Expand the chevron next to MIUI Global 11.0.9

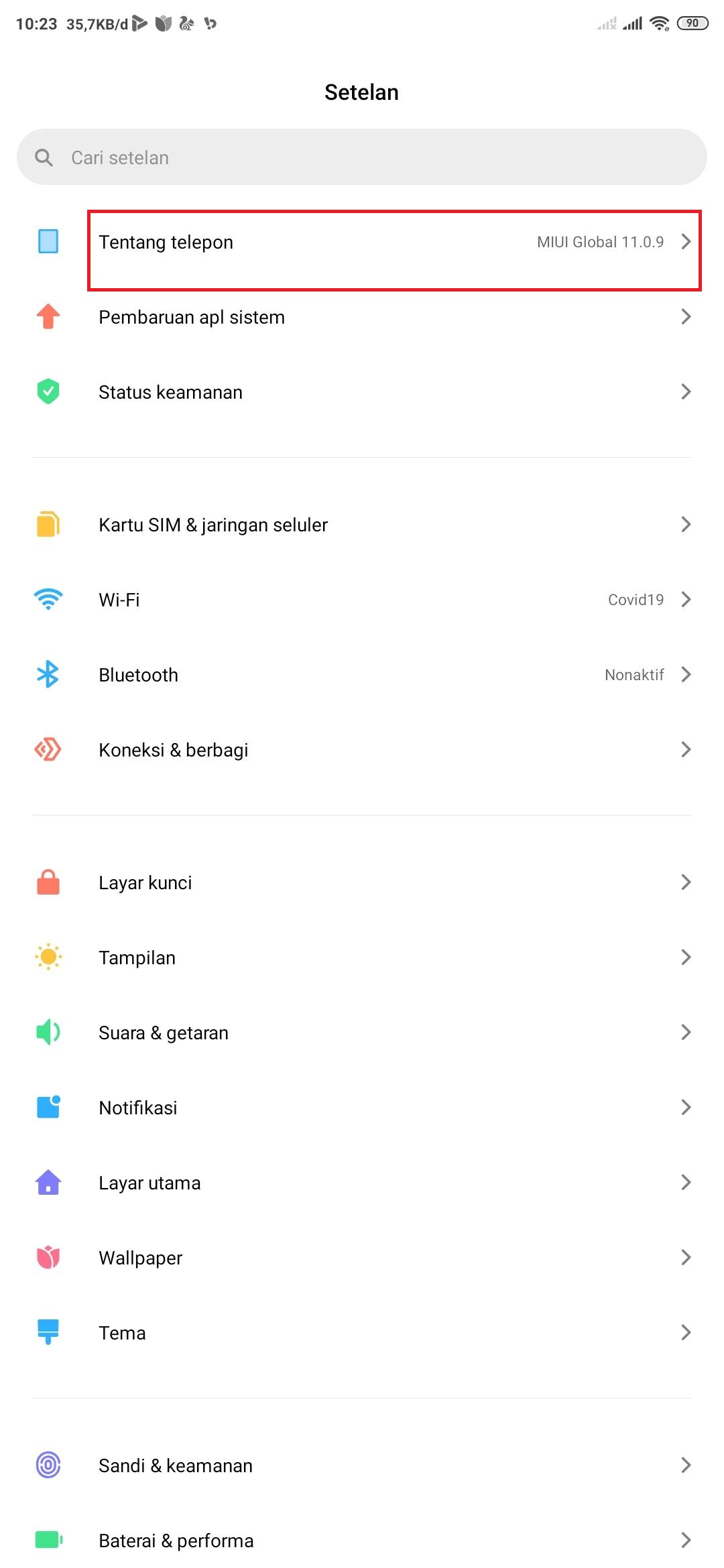click(x=686, y=242)
